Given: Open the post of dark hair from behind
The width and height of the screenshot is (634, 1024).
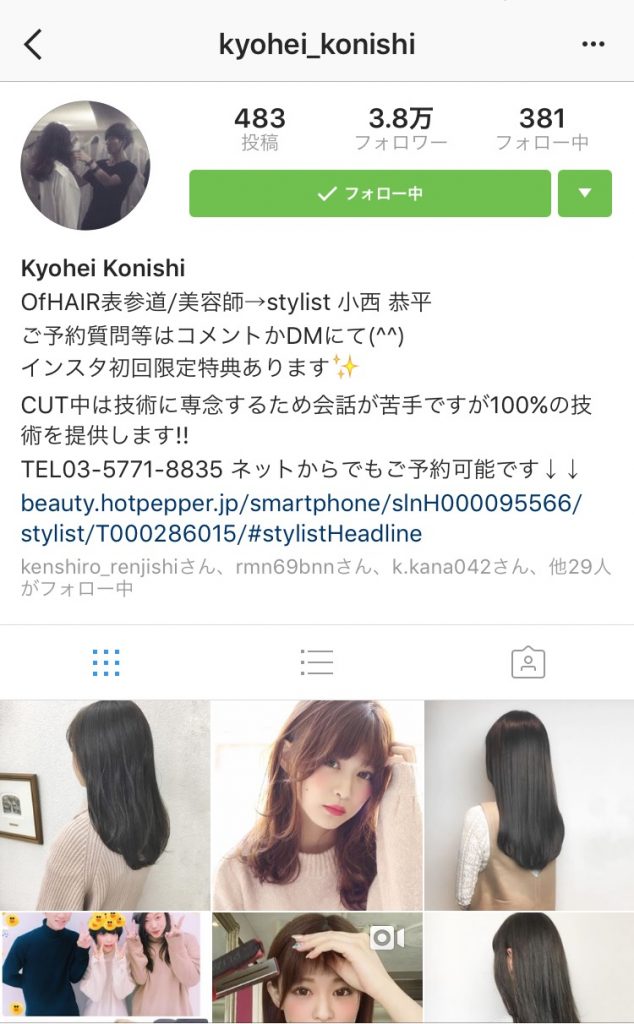Looking at the screenshot, I should coord(105,804).
